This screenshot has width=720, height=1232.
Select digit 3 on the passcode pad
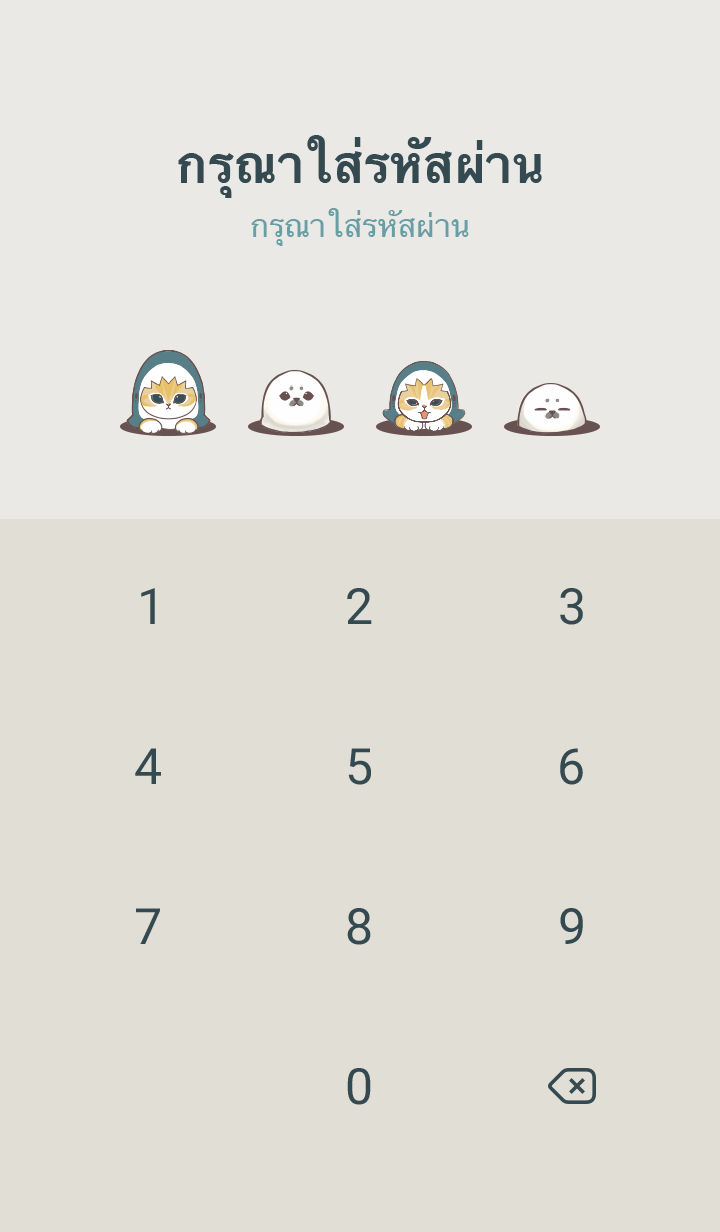pyautogui.click(x=571, y=607)
